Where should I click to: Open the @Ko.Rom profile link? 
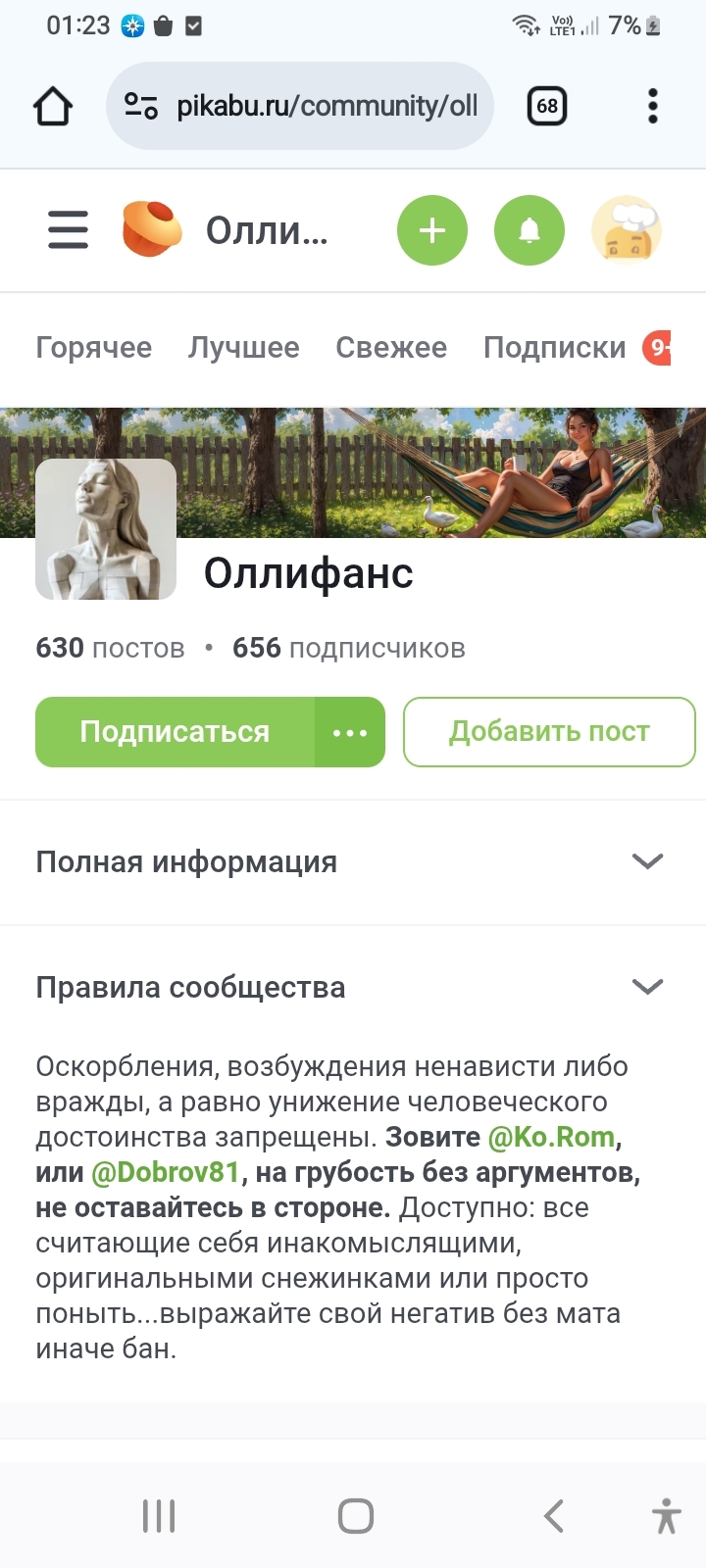pos(551,1137)
